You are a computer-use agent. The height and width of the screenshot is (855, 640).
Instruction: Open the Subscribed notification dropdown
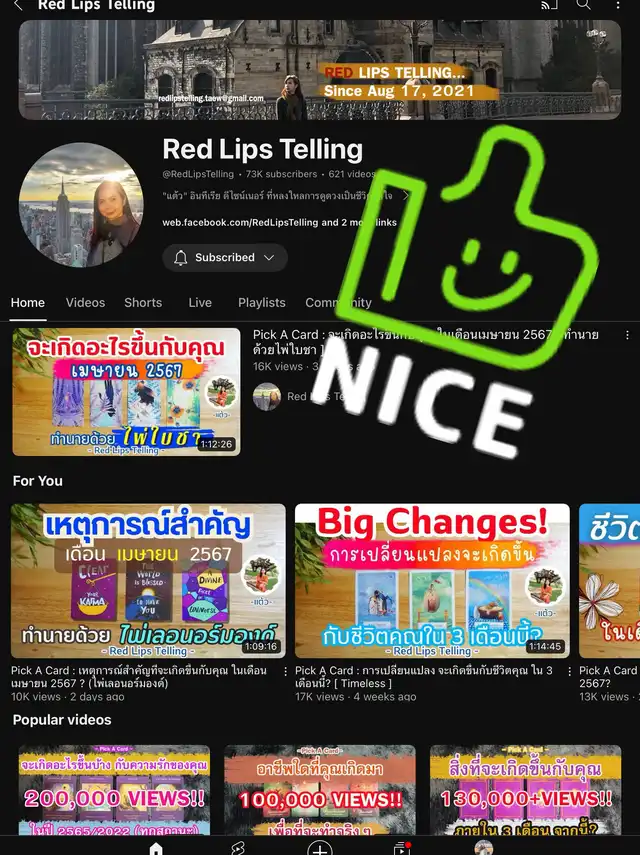225,258
